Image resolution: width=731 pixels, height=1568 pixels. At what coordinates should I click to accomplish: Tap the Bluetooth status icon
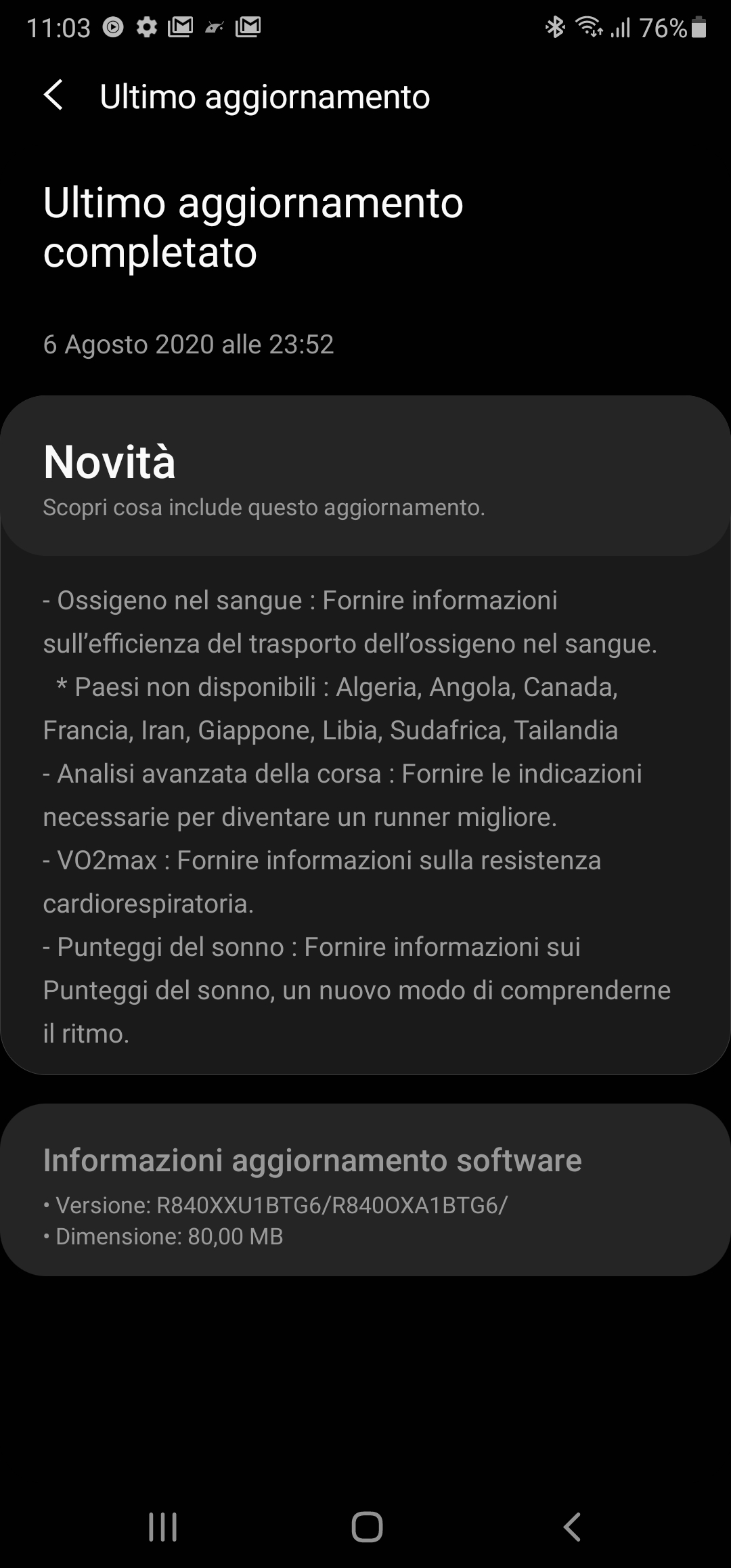tap(555, 27)
